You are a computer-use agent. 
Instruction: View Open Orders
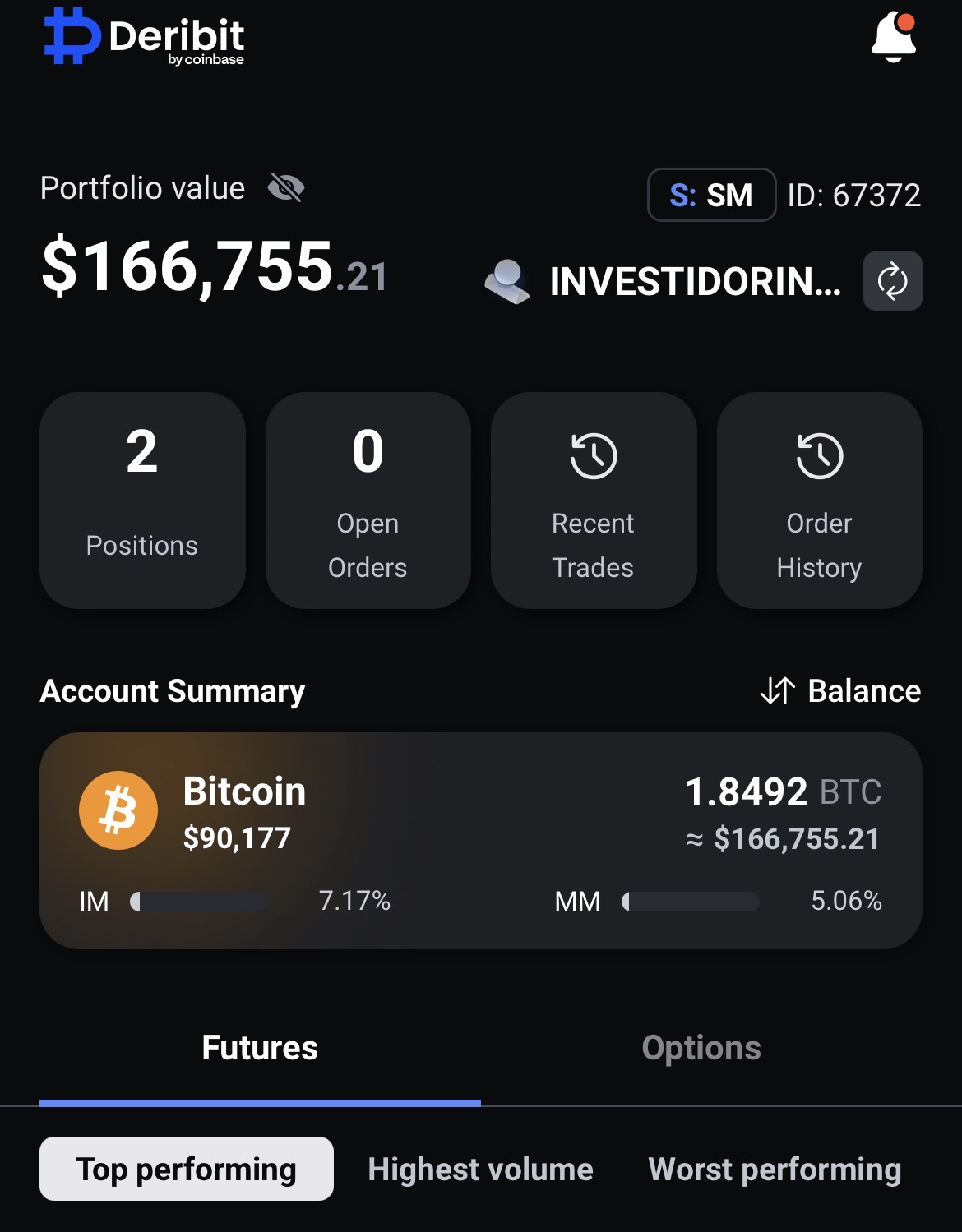click(368, 500)
